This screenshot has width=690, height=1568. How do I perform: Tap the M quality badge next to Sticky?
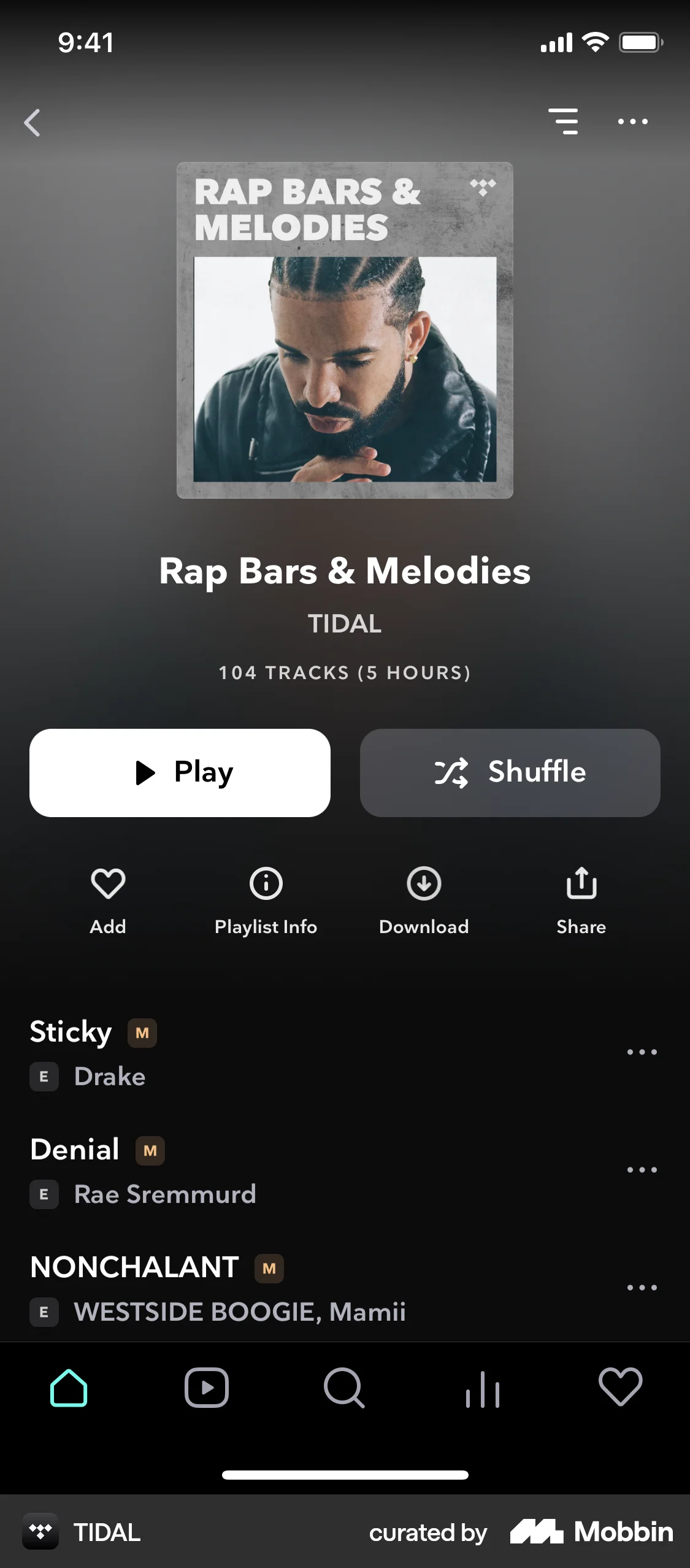[143, 1033]
